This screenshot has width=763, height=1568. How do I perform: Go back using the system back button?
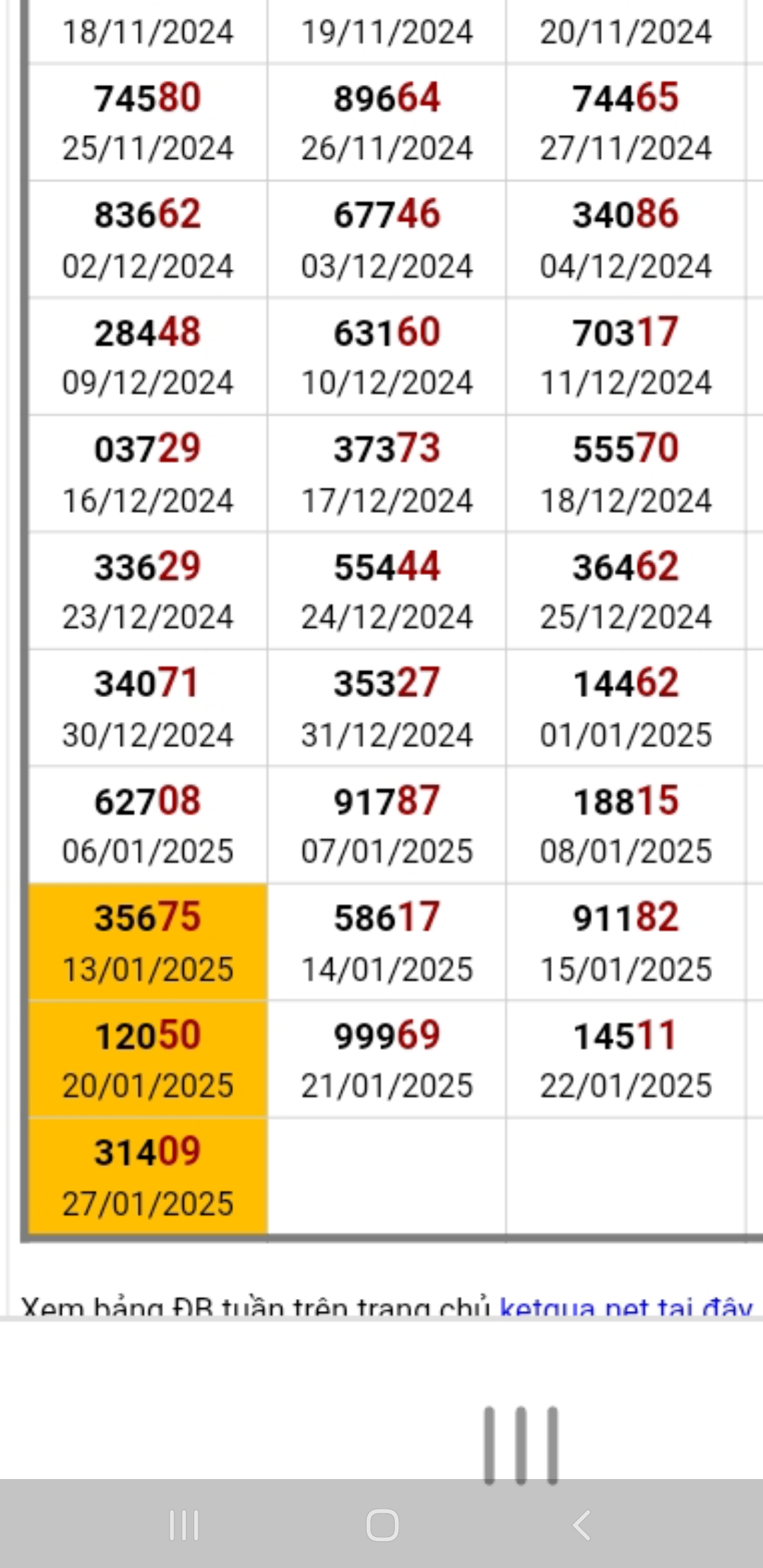581,1525
